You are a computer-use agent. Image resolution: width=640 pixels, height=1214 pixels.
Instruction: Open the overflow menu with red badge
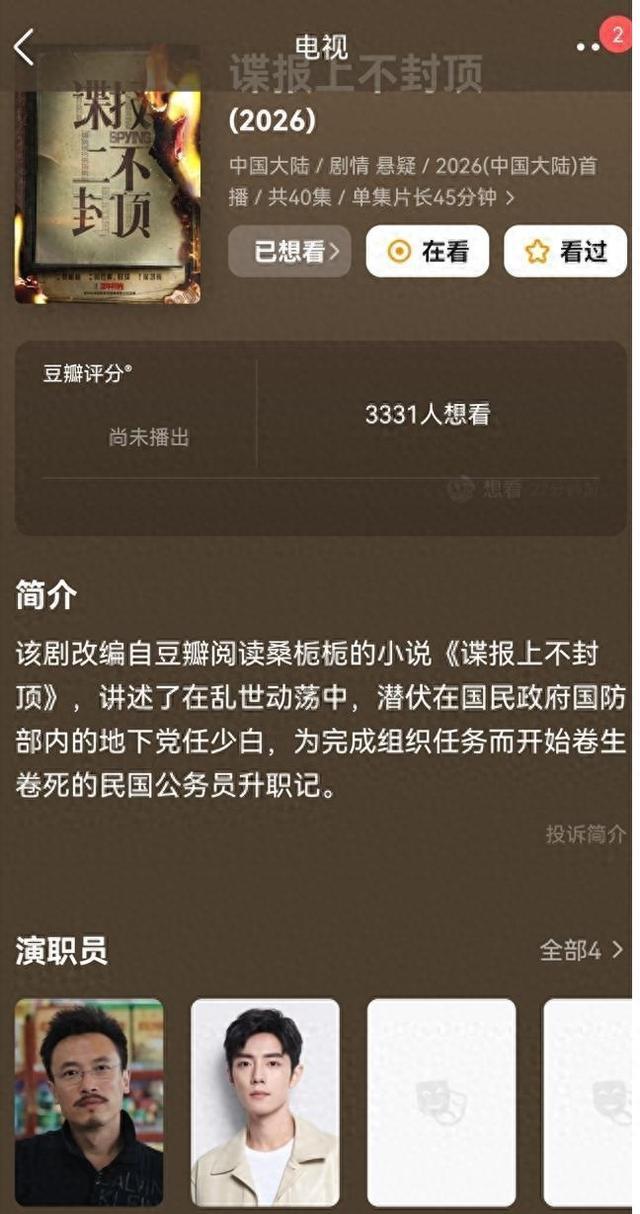tap(591, 47)
